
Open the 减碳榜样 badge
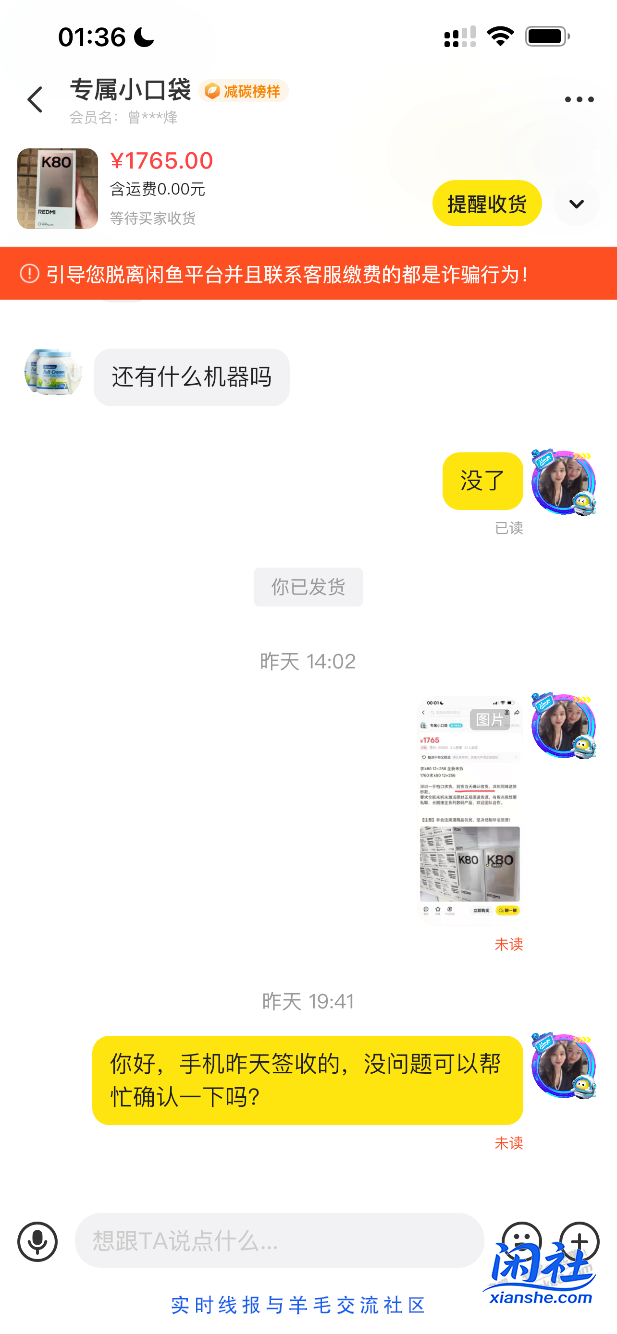point(244,91)
